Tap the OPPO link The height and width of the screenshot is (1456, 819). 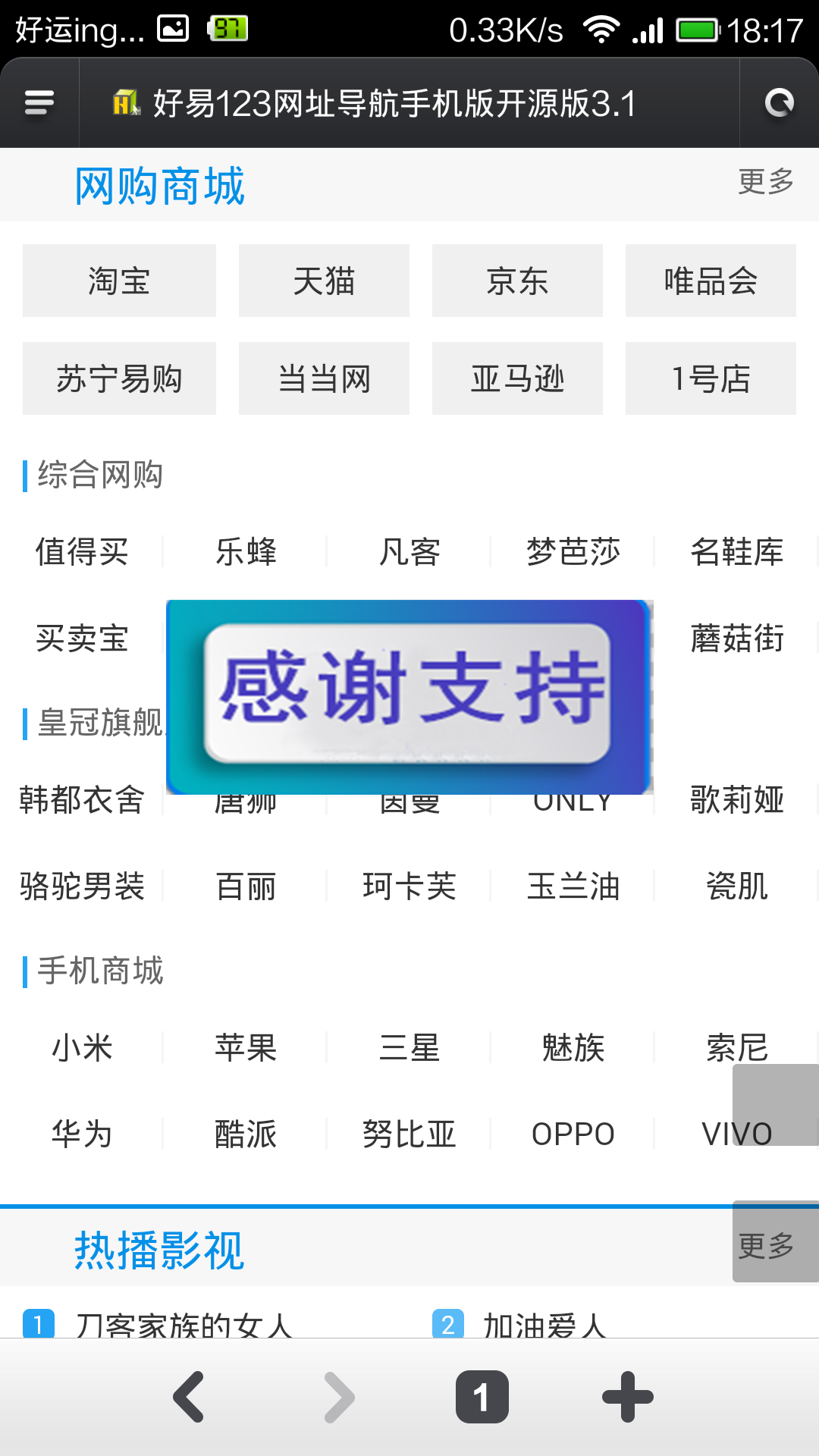(573, 1134)
